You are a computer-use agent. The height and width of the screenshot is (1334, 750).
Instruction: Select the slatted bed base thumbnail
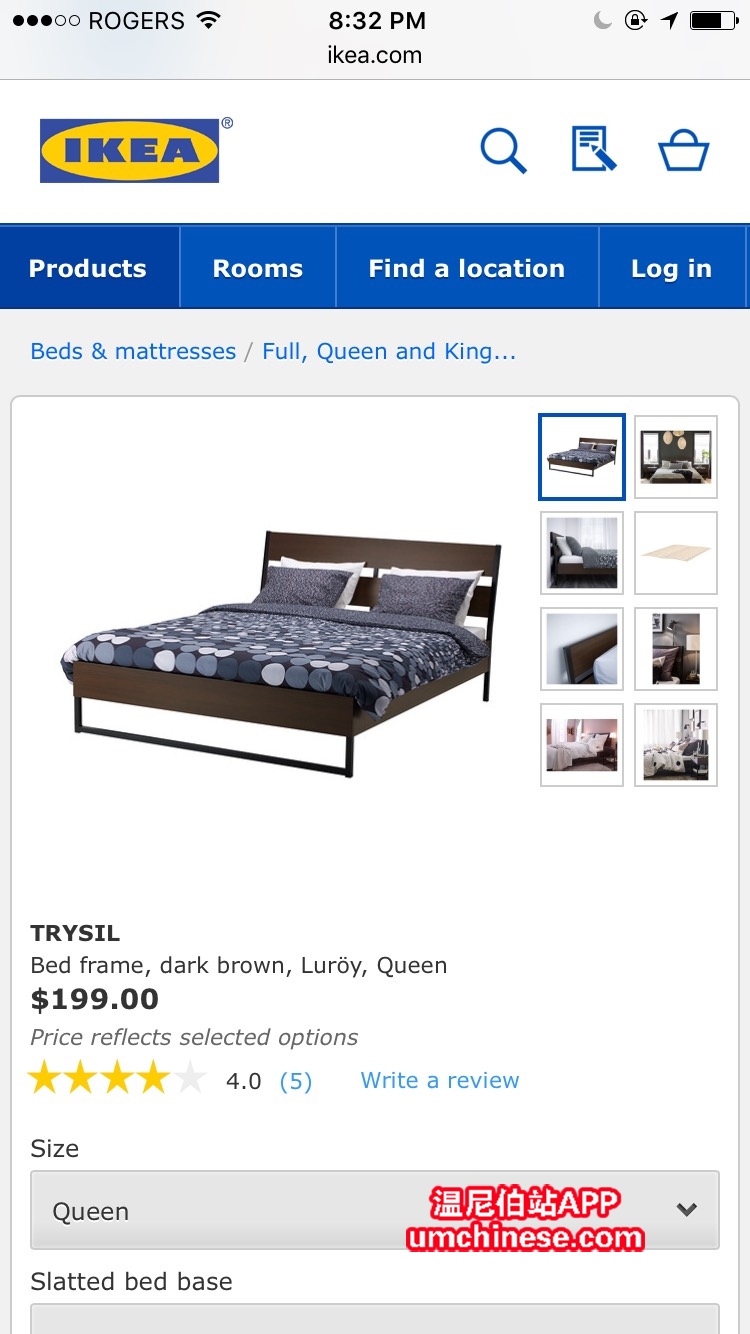point(676,553)
